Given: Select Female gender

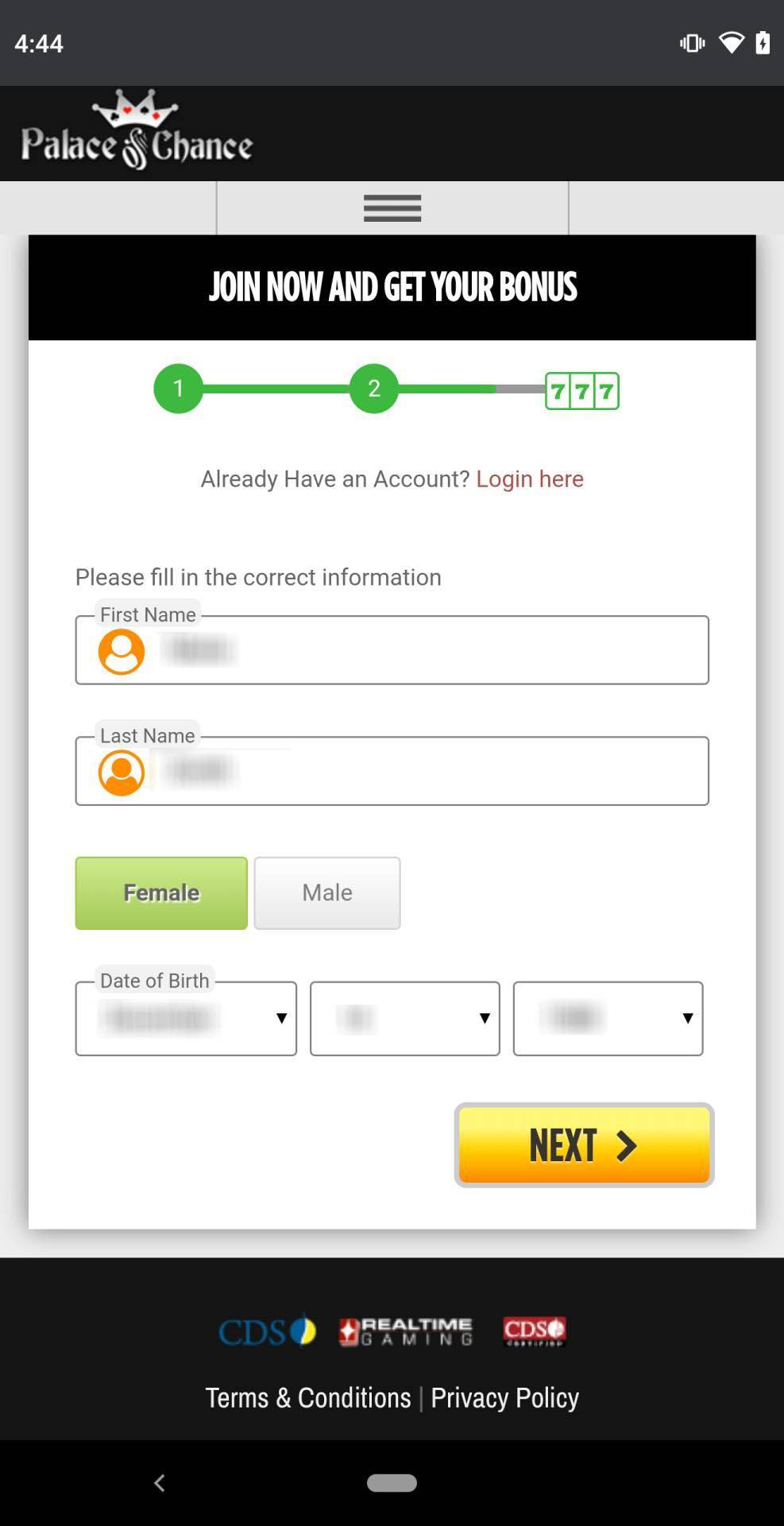Looking at the screenshot, I should (161, 893).
